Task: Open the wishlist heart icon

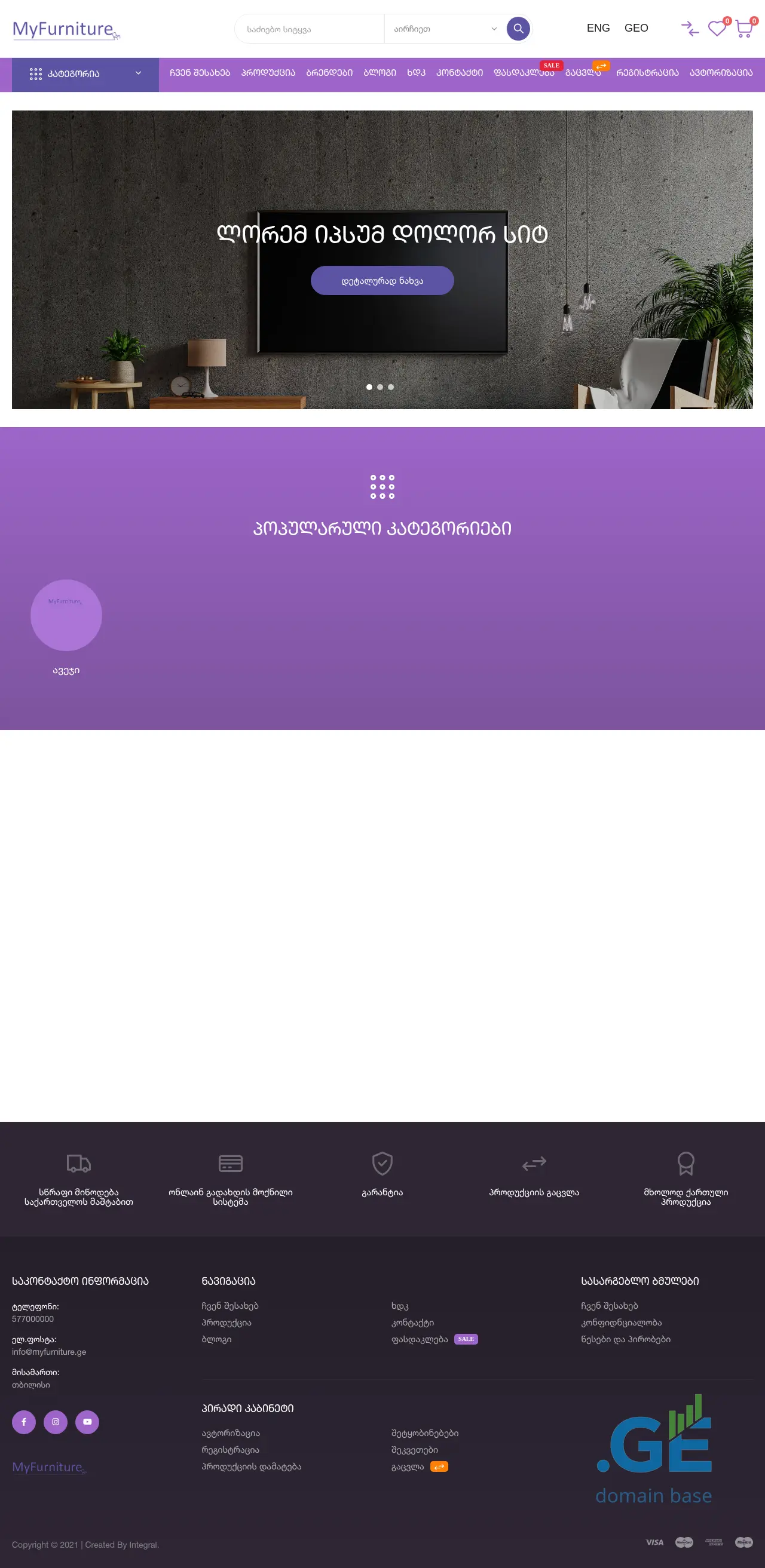Action: pyautogui.click(x=716, y=29)
